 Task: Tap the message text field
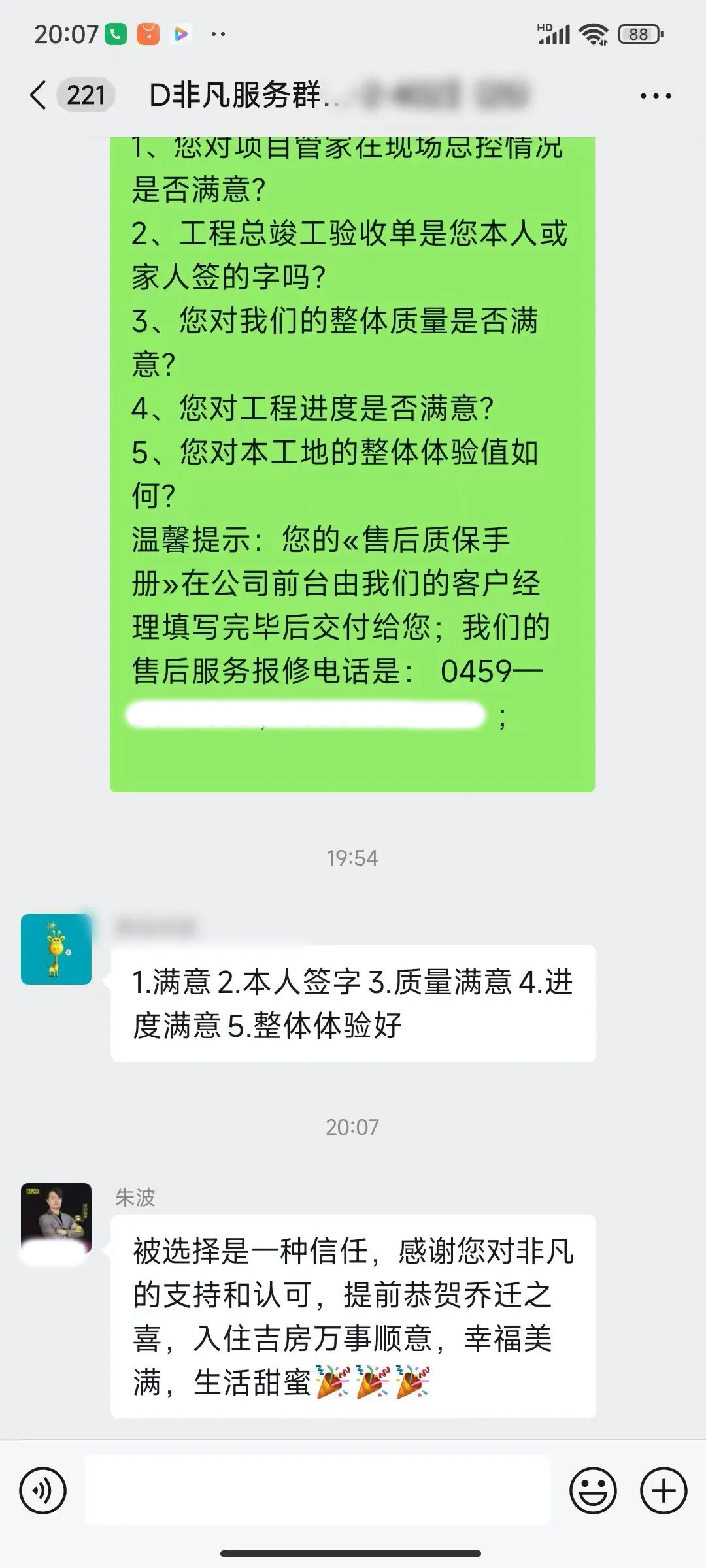pos(318,1492)
